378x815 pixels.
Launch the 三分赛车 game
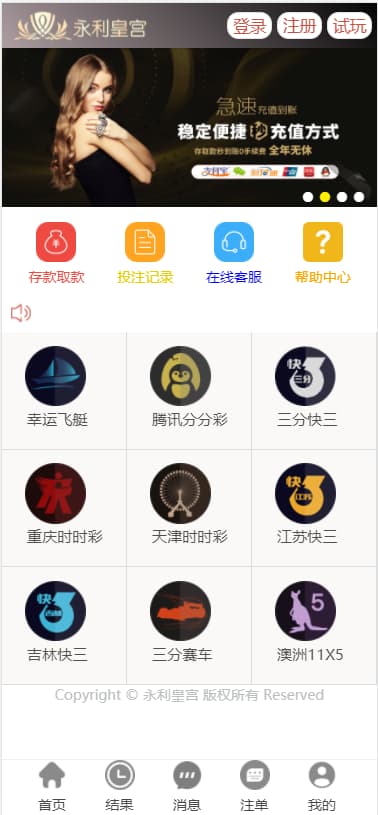click(189, 625)
